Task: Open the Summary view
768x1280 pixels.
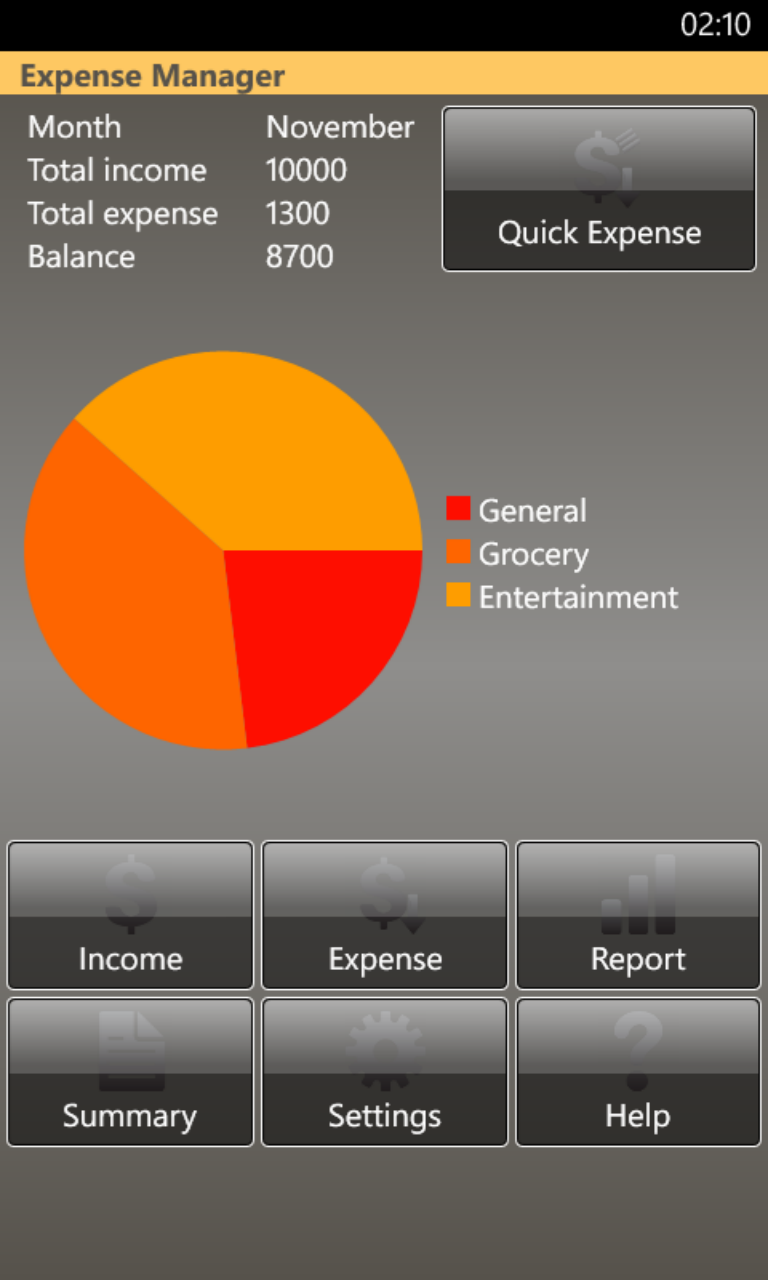Action: pos(130,1072)
